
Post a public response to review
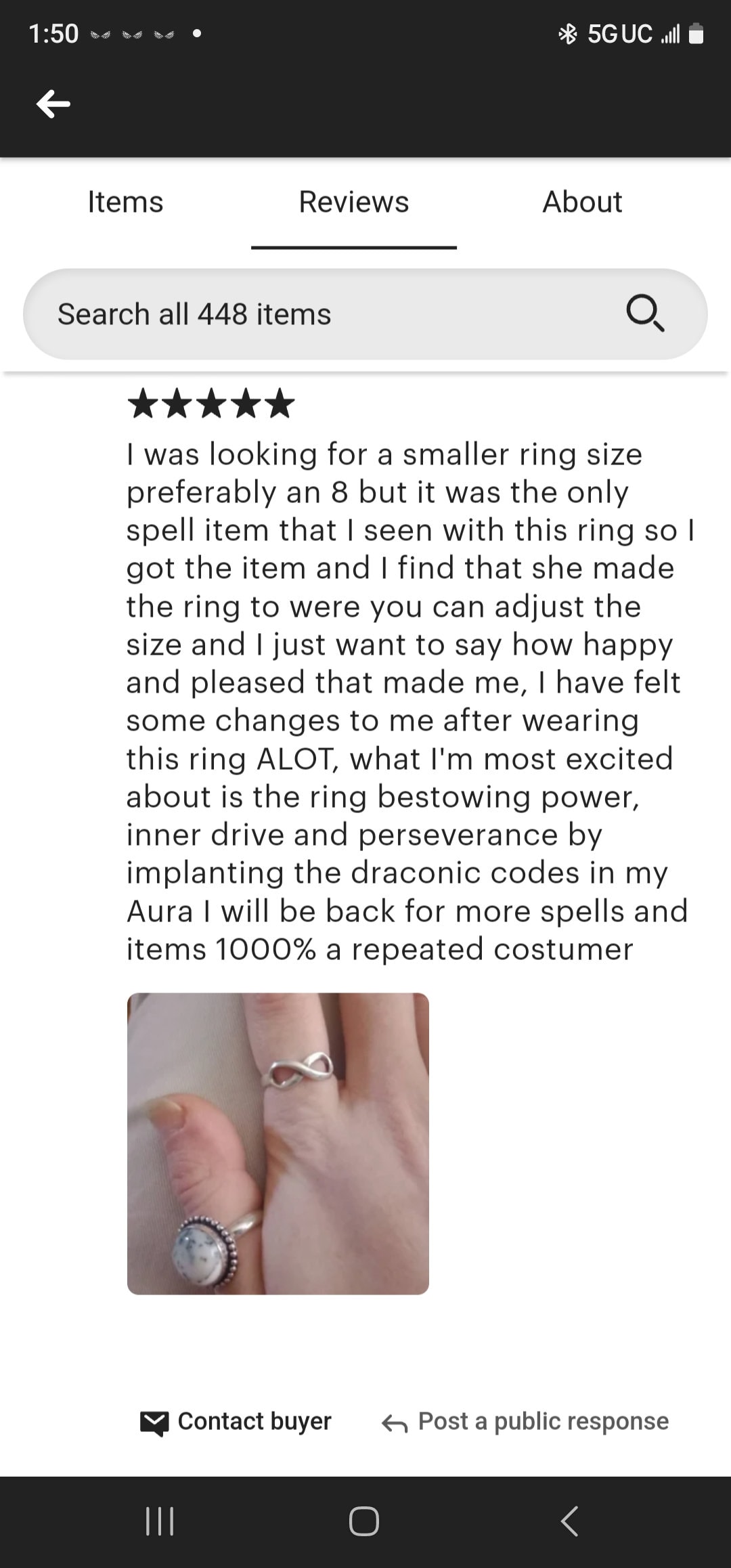coord(525,1421)
